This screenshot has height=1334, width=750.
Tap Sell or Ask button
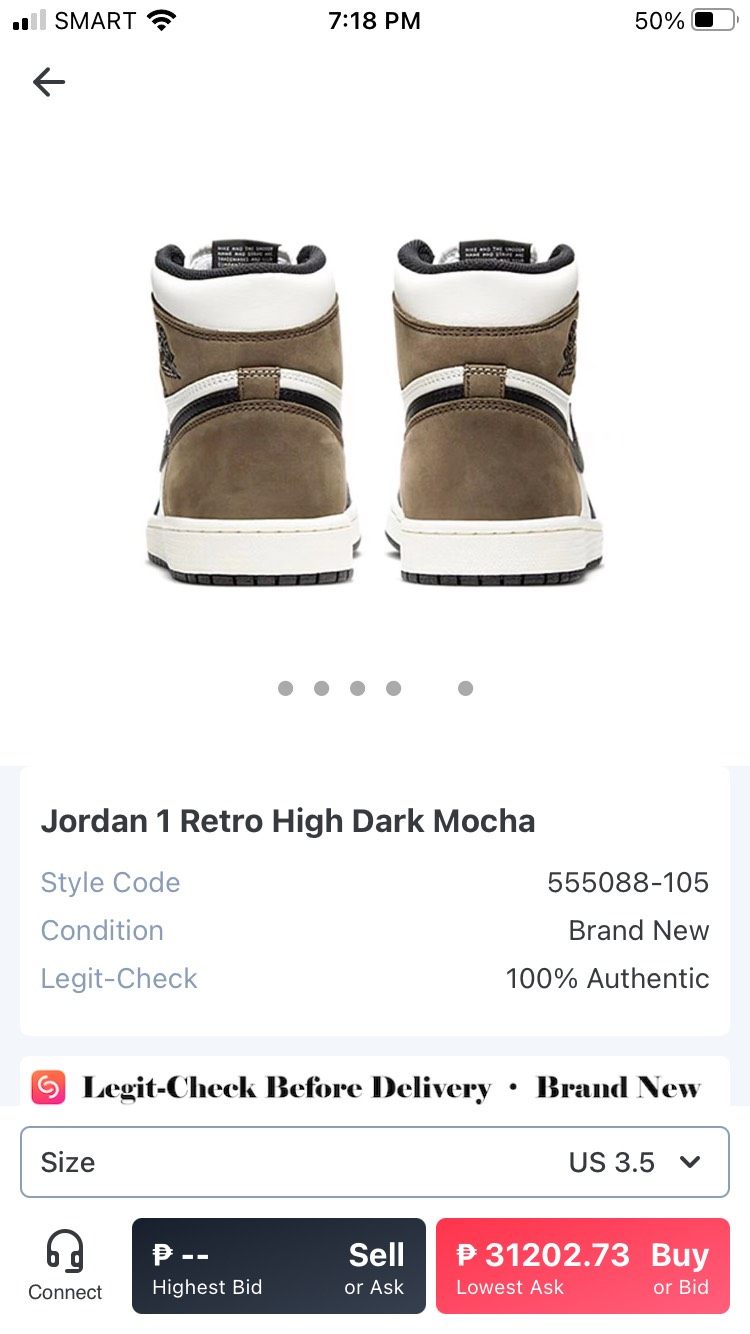click(278, 1266)
